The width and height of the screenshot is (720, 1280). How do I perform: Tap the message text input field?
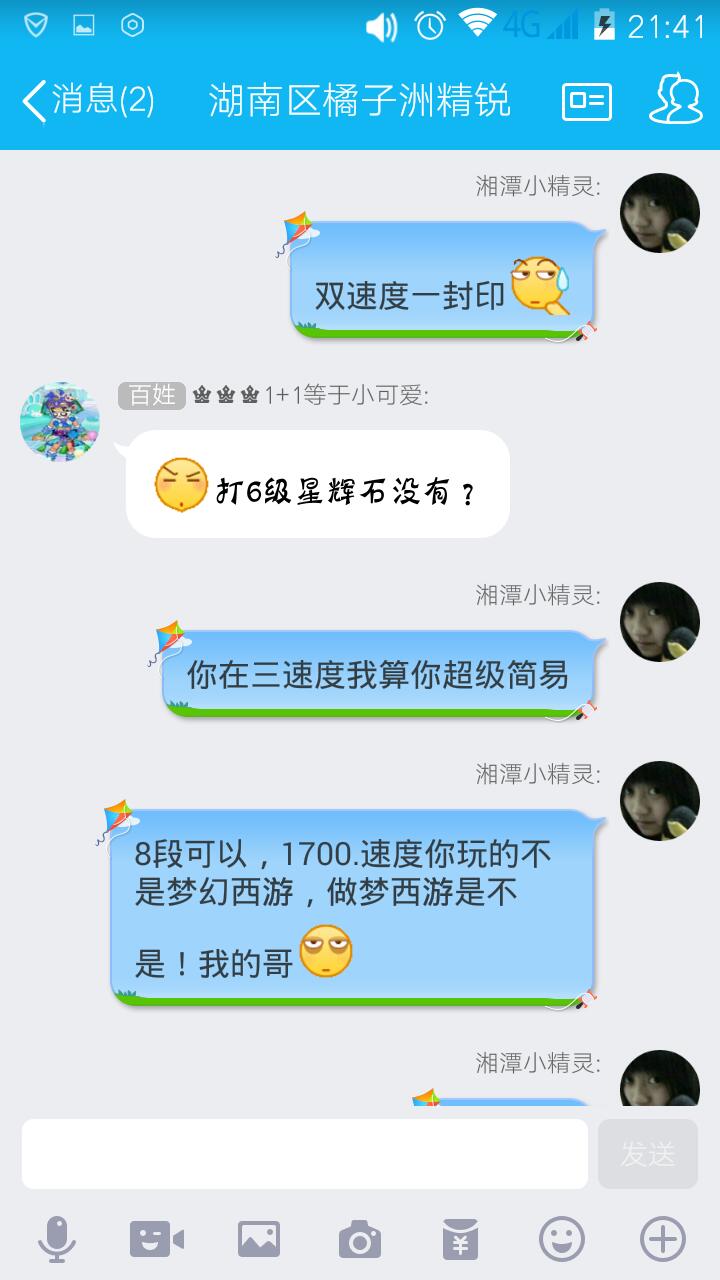pos(305,1154)
